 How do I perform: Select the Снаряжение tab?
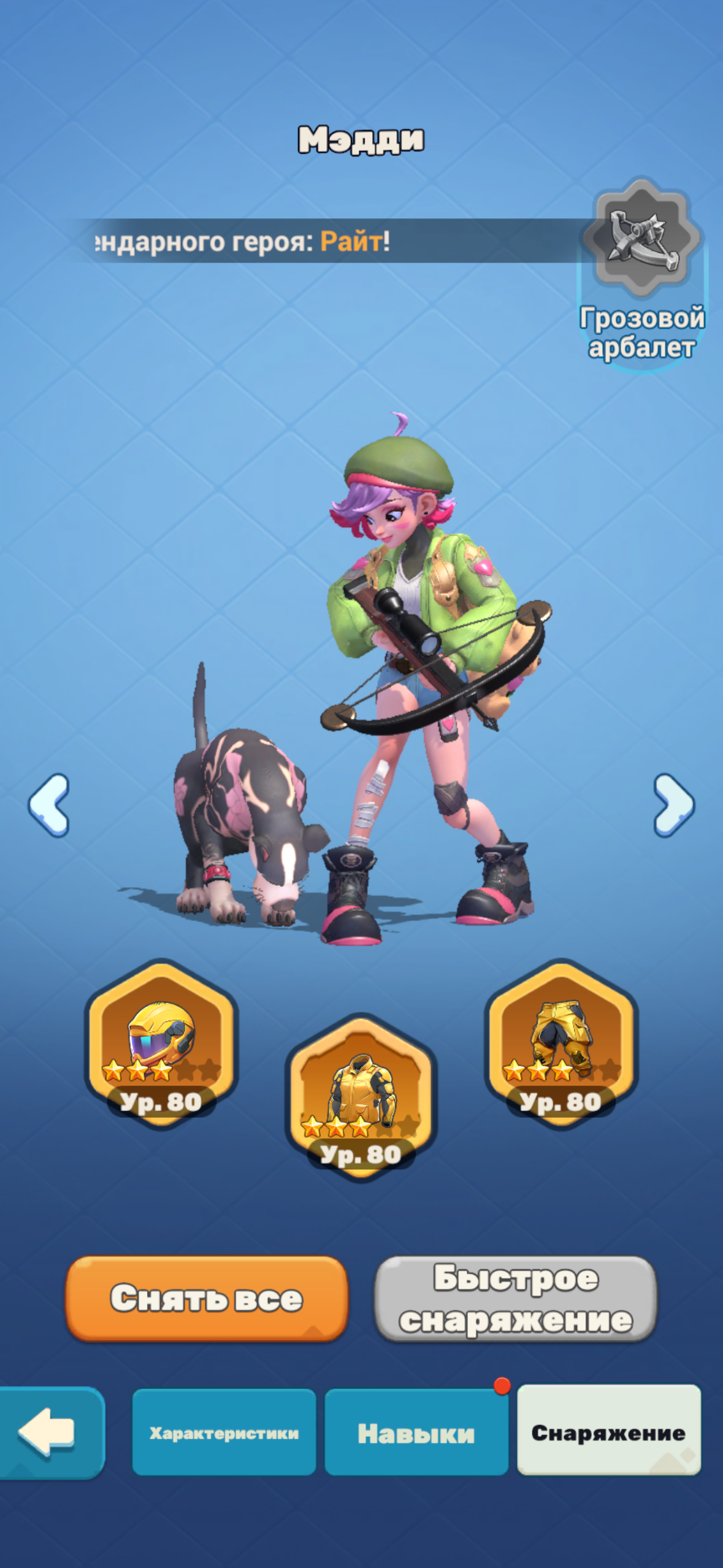tap(608, 1431)
